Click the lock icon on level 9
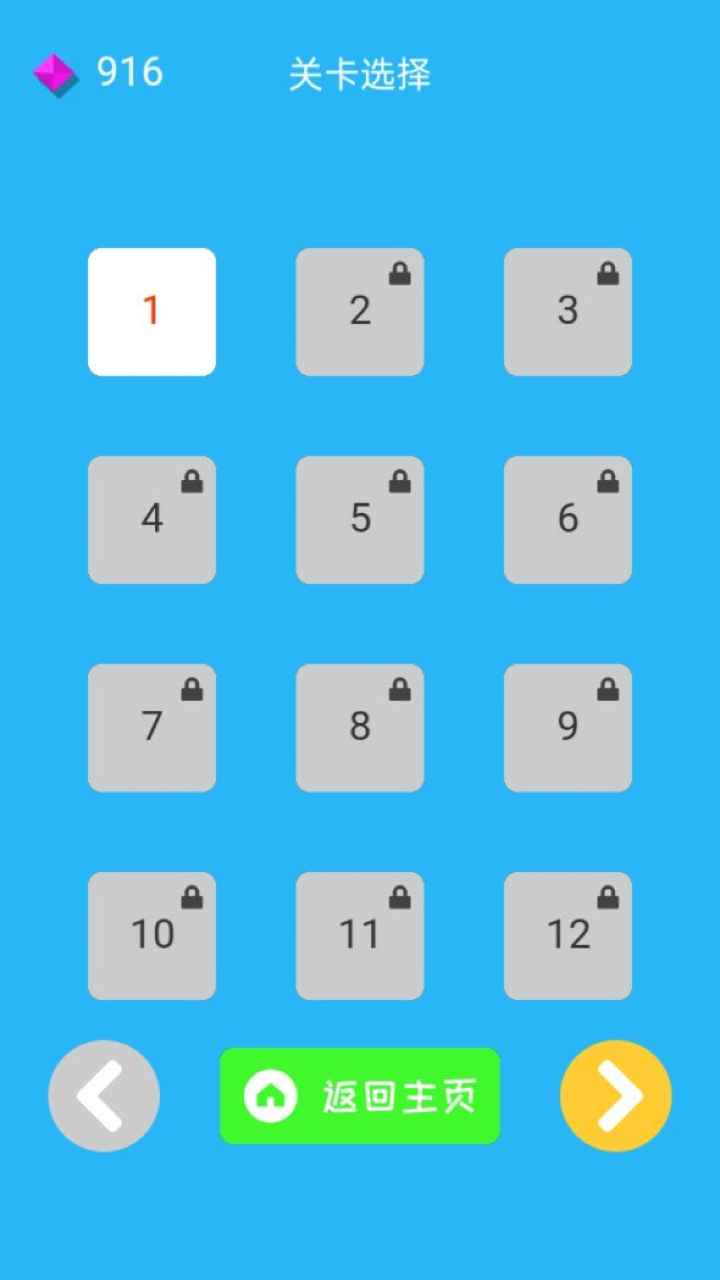This screenshot has width=720, height=1280. tap(607, 689)
